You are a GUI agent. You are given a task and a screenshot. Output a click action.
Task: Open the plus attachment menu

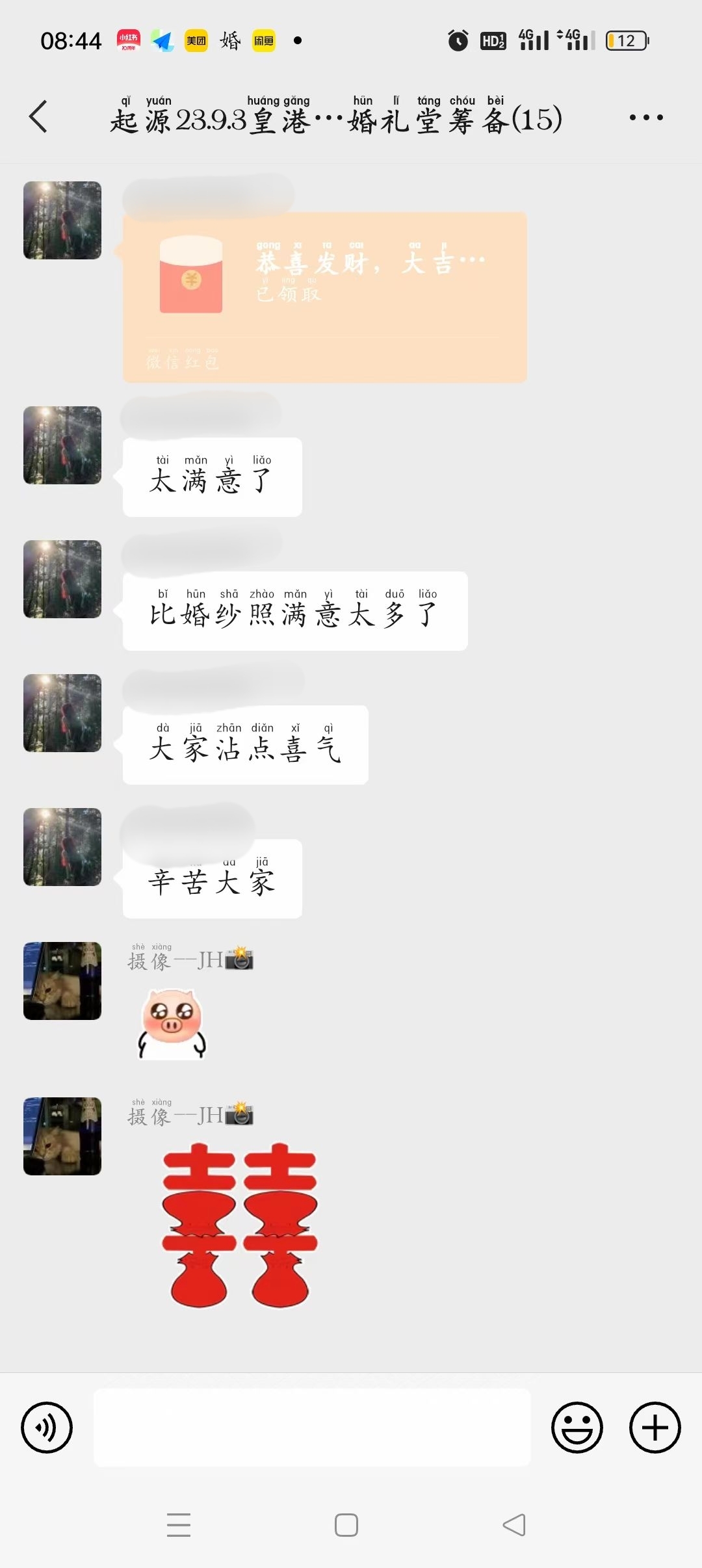tap(655, 1428)
